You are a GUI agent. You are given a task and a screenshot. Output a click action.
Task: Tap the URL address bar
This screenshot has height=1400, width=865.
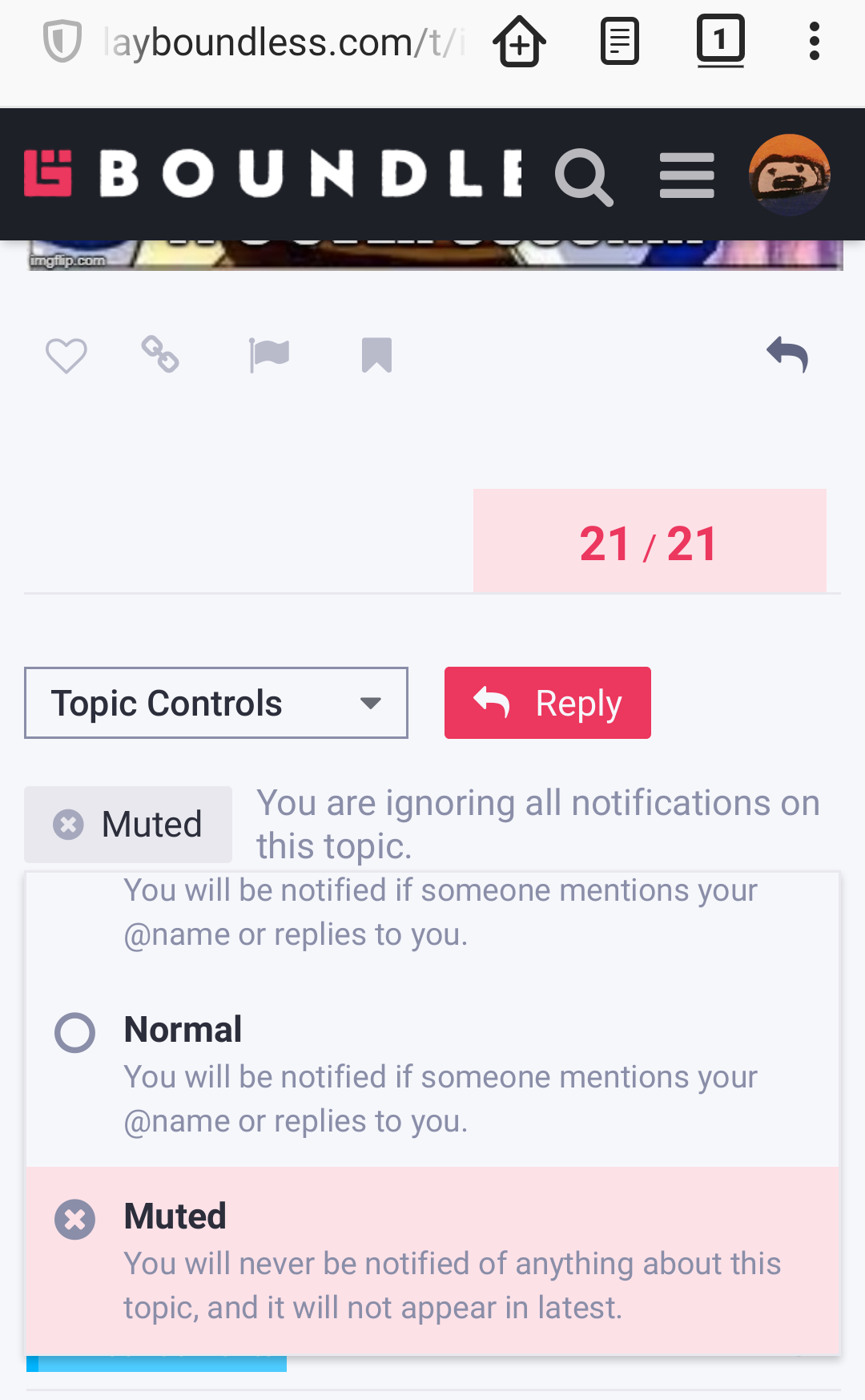pos(284,42)
